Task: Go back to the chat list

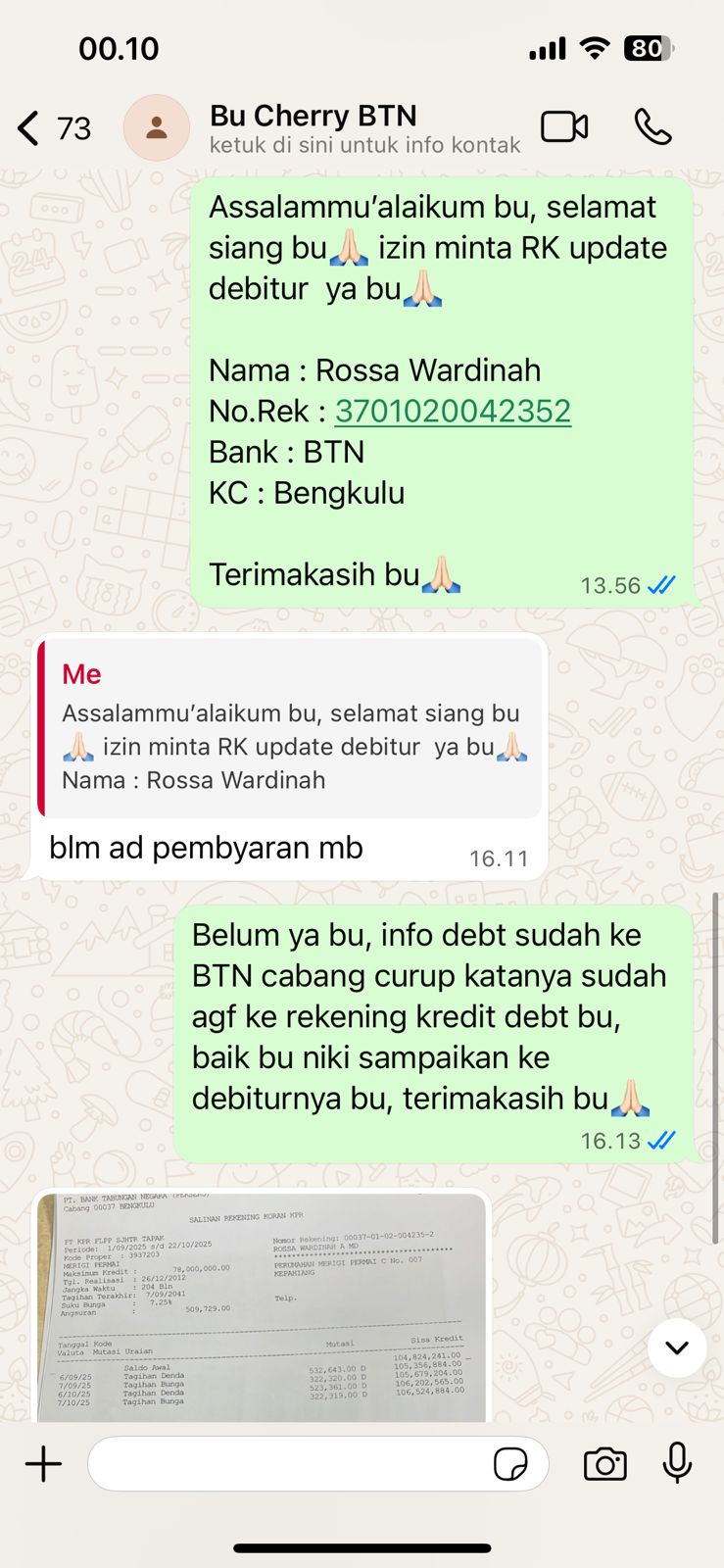Action: 29,128
